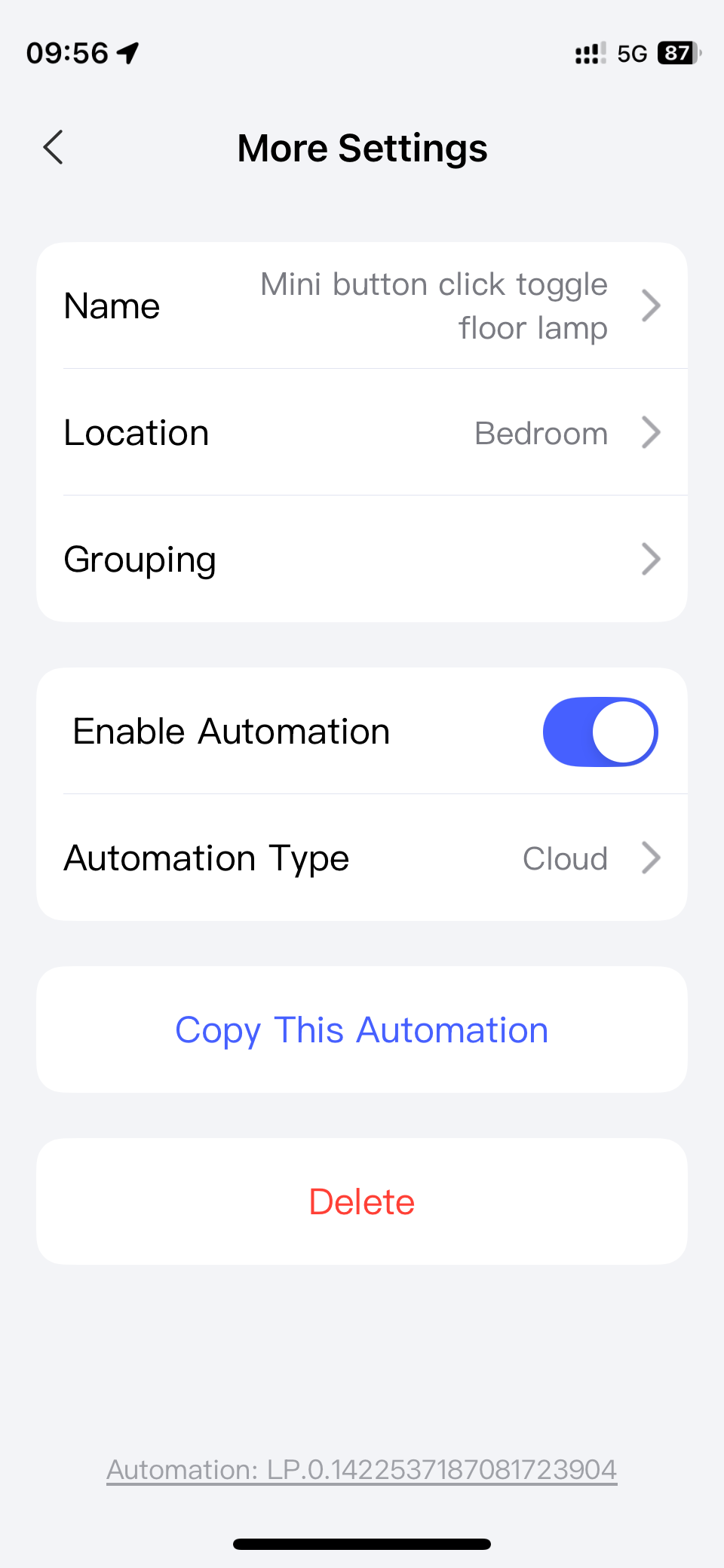Go back from More Settings

[x=53, y=147]
